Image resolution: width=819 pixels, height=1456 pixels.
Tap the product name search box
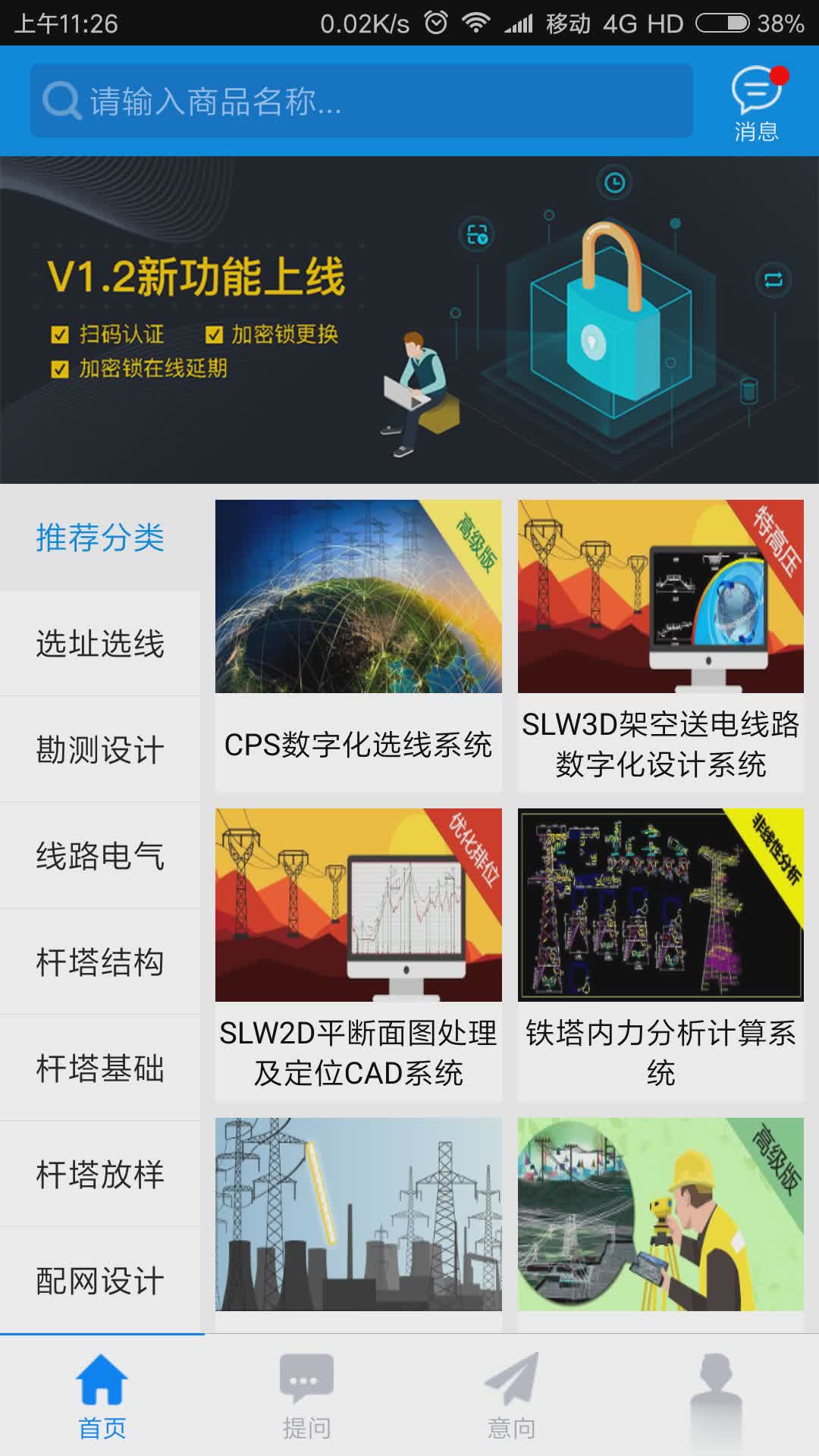coord(361,101)
